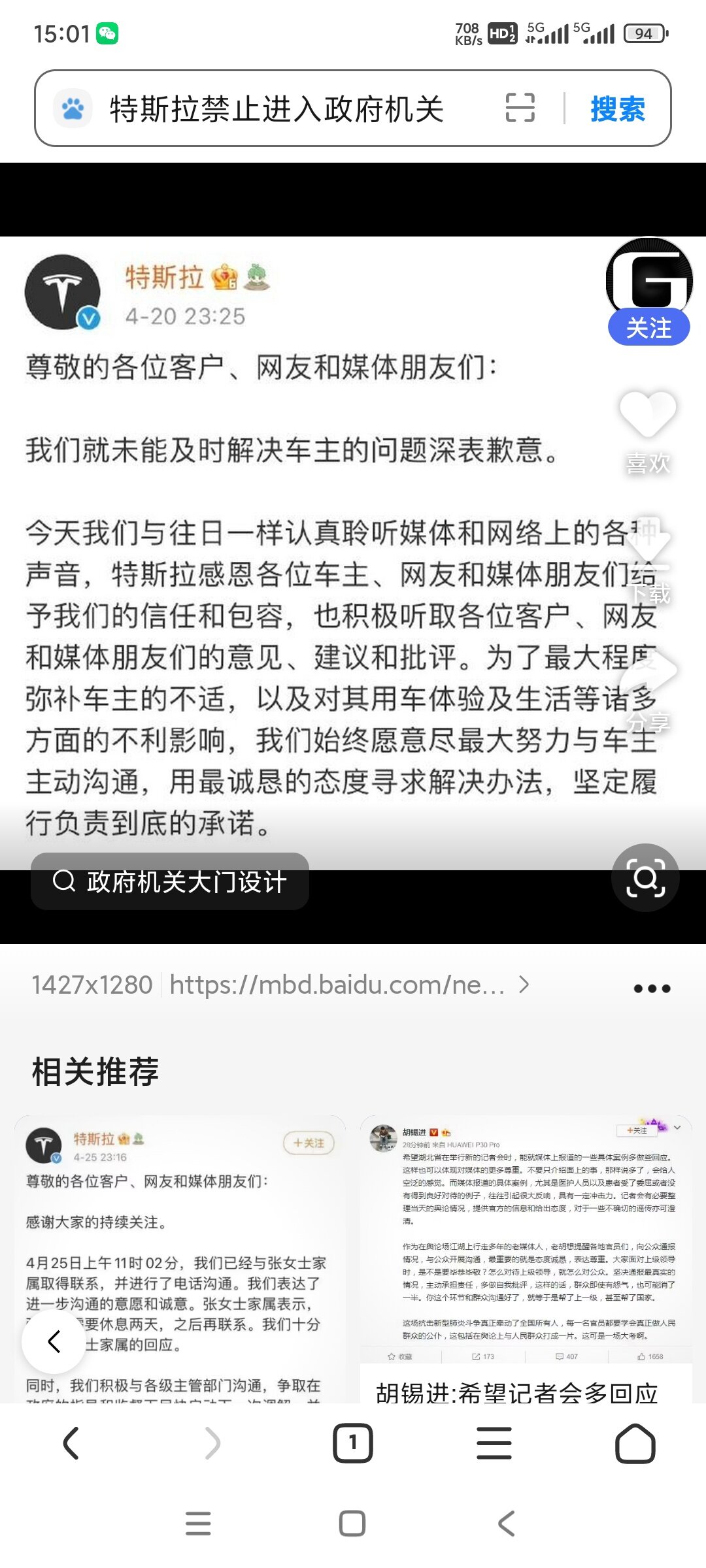
Task: Open system recent apps
Action: 198,1523
